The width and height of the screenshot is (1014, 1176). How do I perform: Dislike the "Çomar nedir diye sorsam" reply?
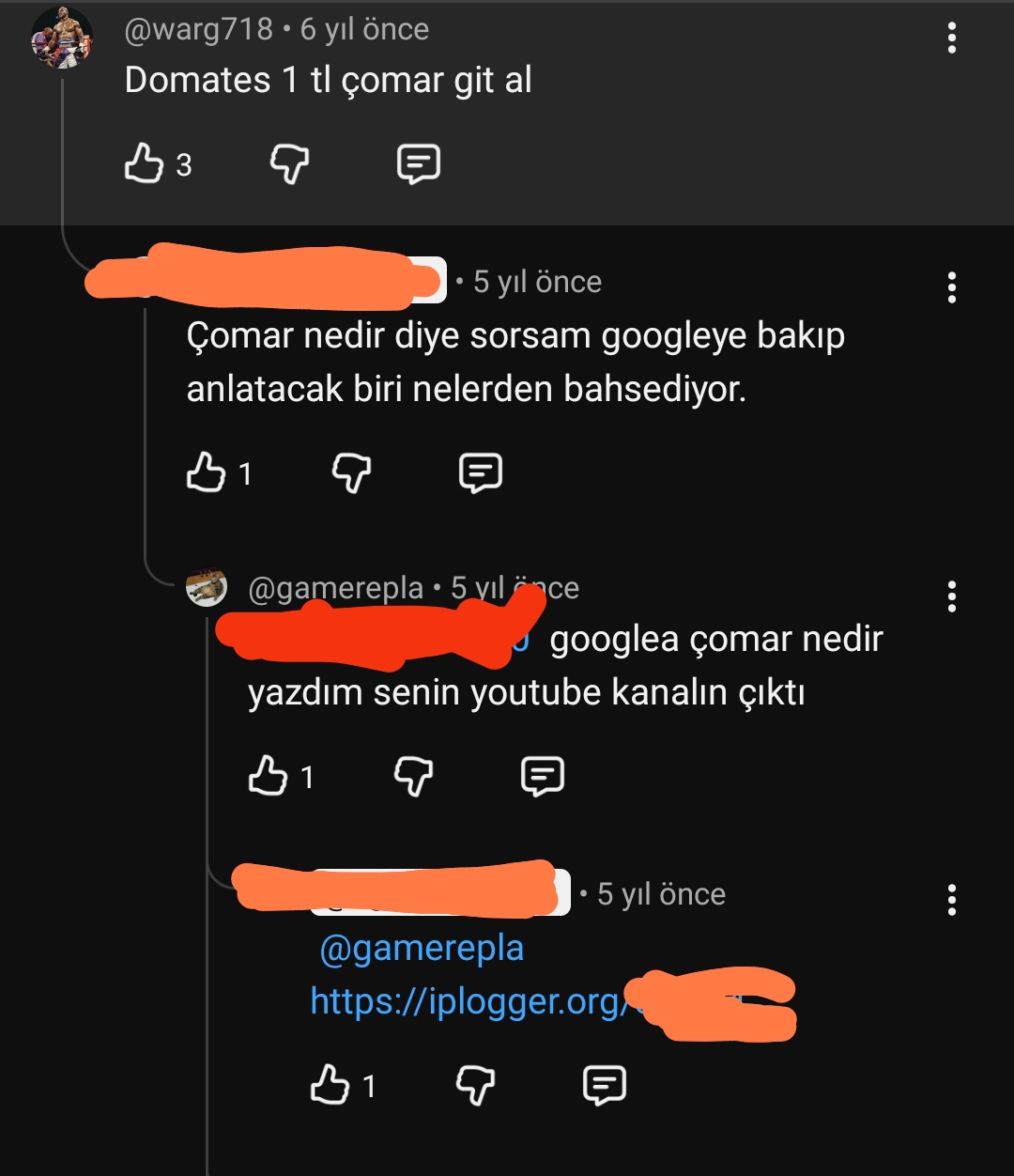click(352, 472)
